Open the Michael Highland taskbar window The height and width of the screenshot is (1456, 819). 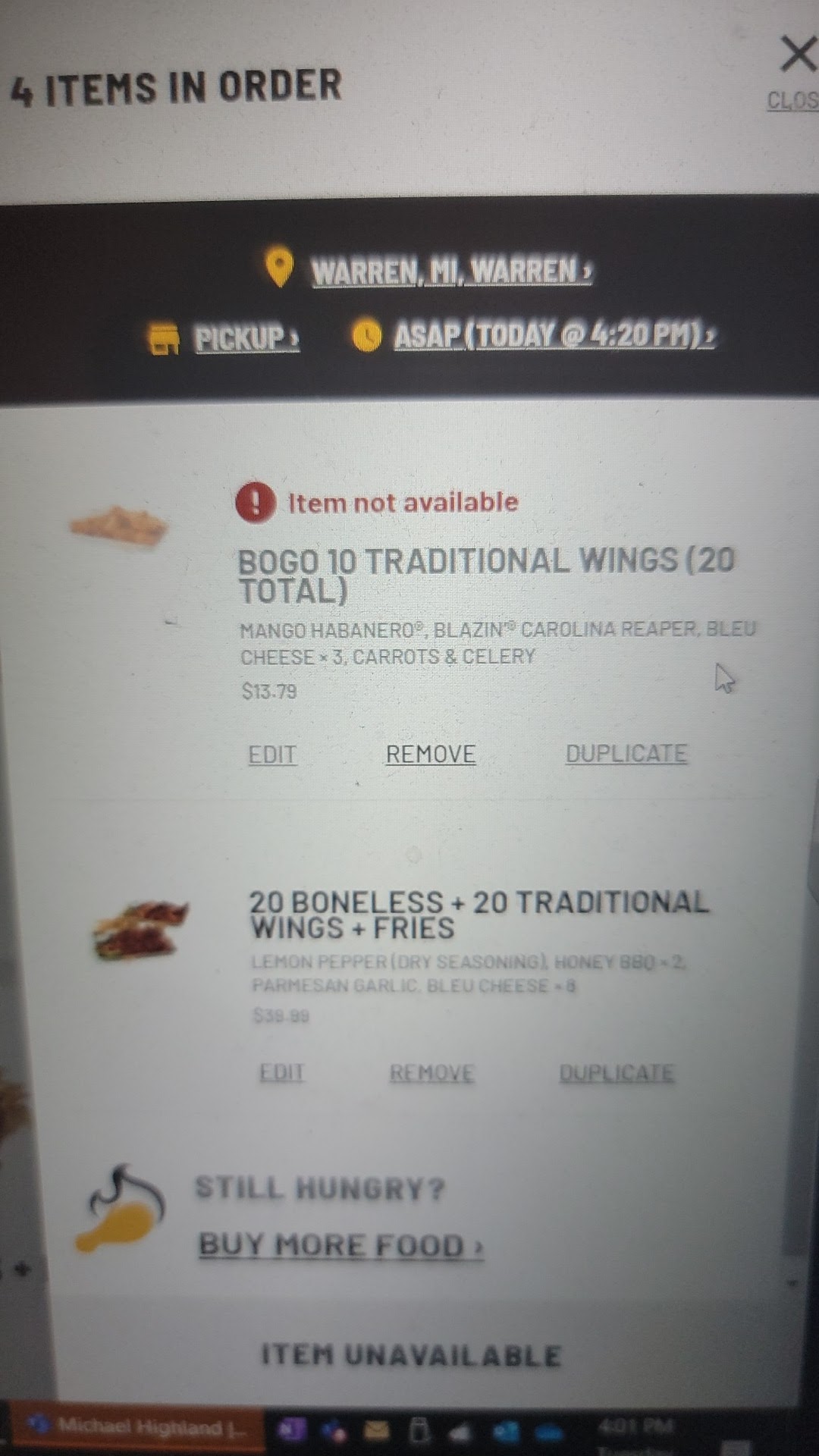[140, 1427]
